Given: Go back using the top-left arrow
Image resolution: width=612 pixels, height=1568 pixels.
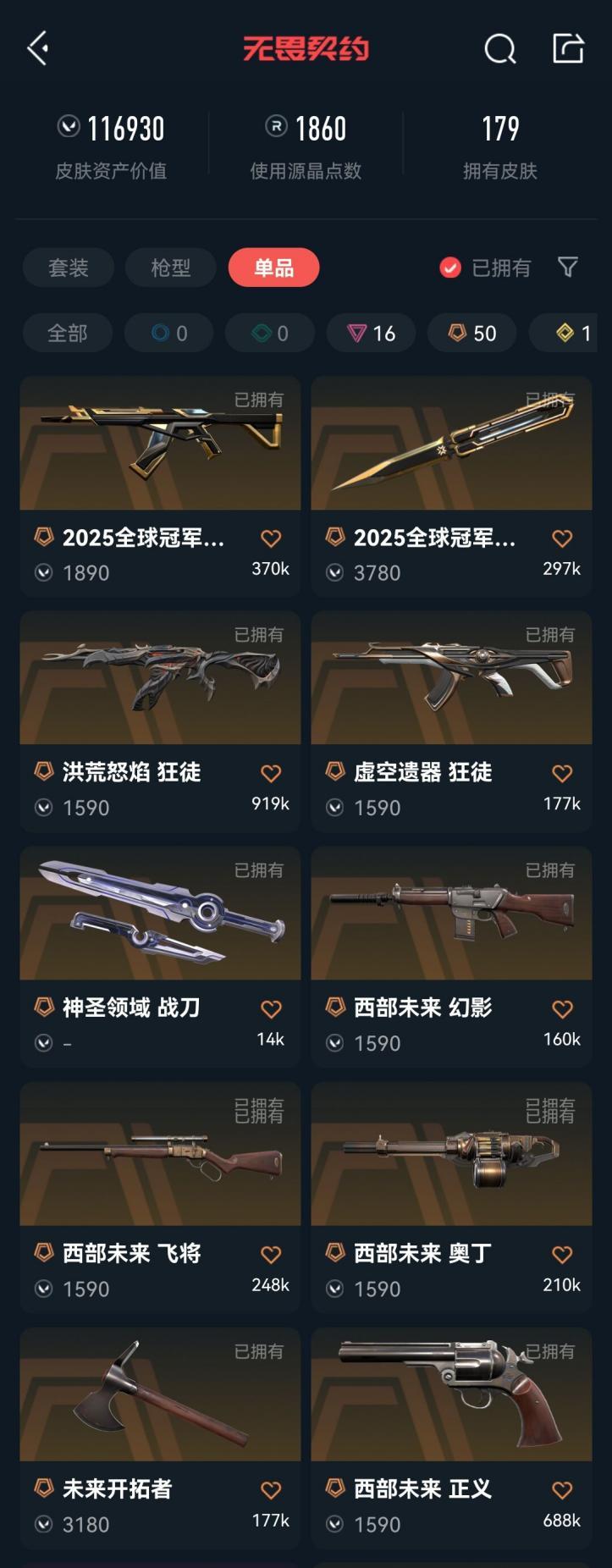Looking at the screenshot, I should (38, 48).
